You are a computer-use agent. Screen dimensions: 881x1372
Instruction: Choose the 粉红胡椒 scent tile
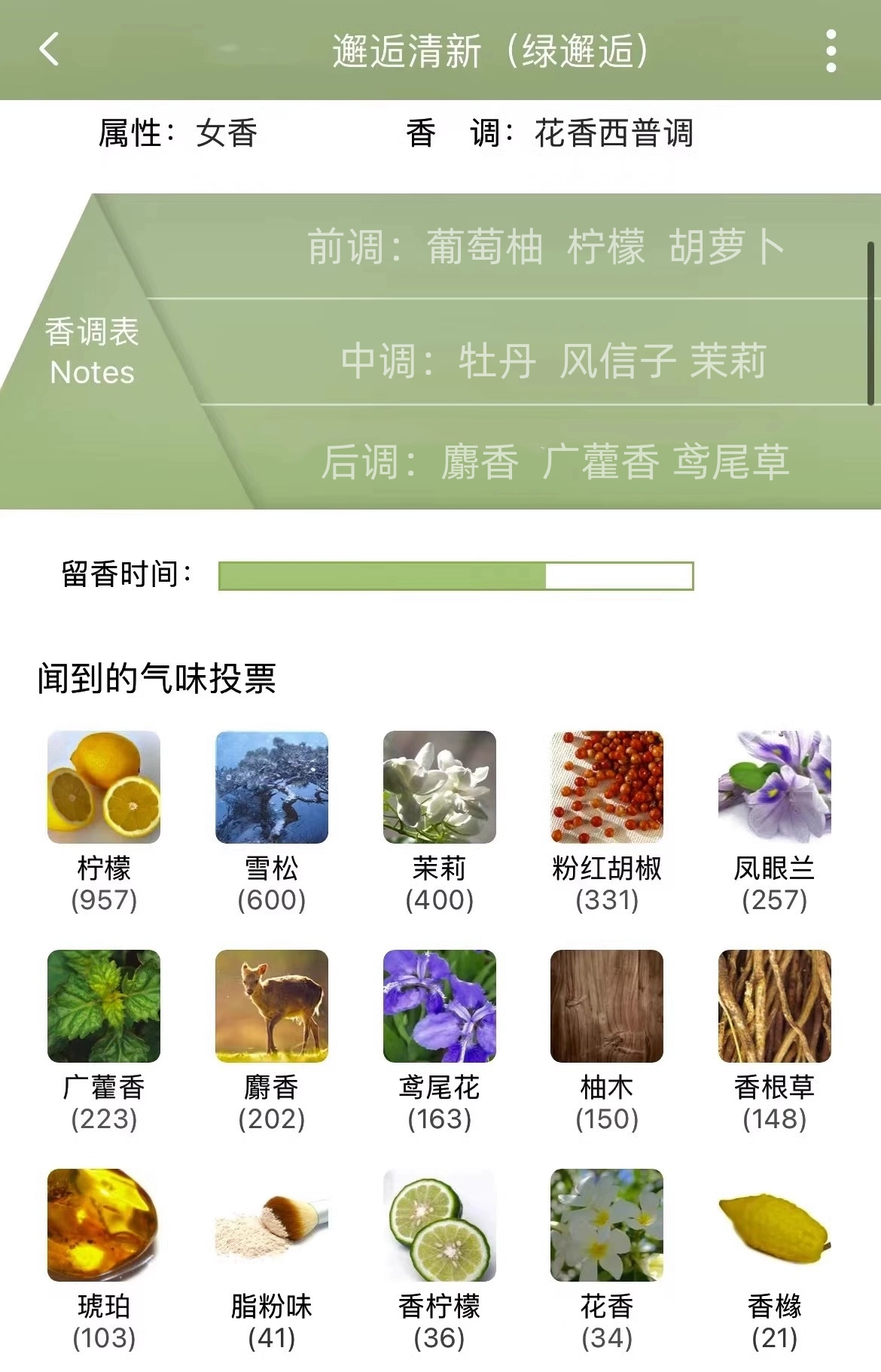point(607,787)
